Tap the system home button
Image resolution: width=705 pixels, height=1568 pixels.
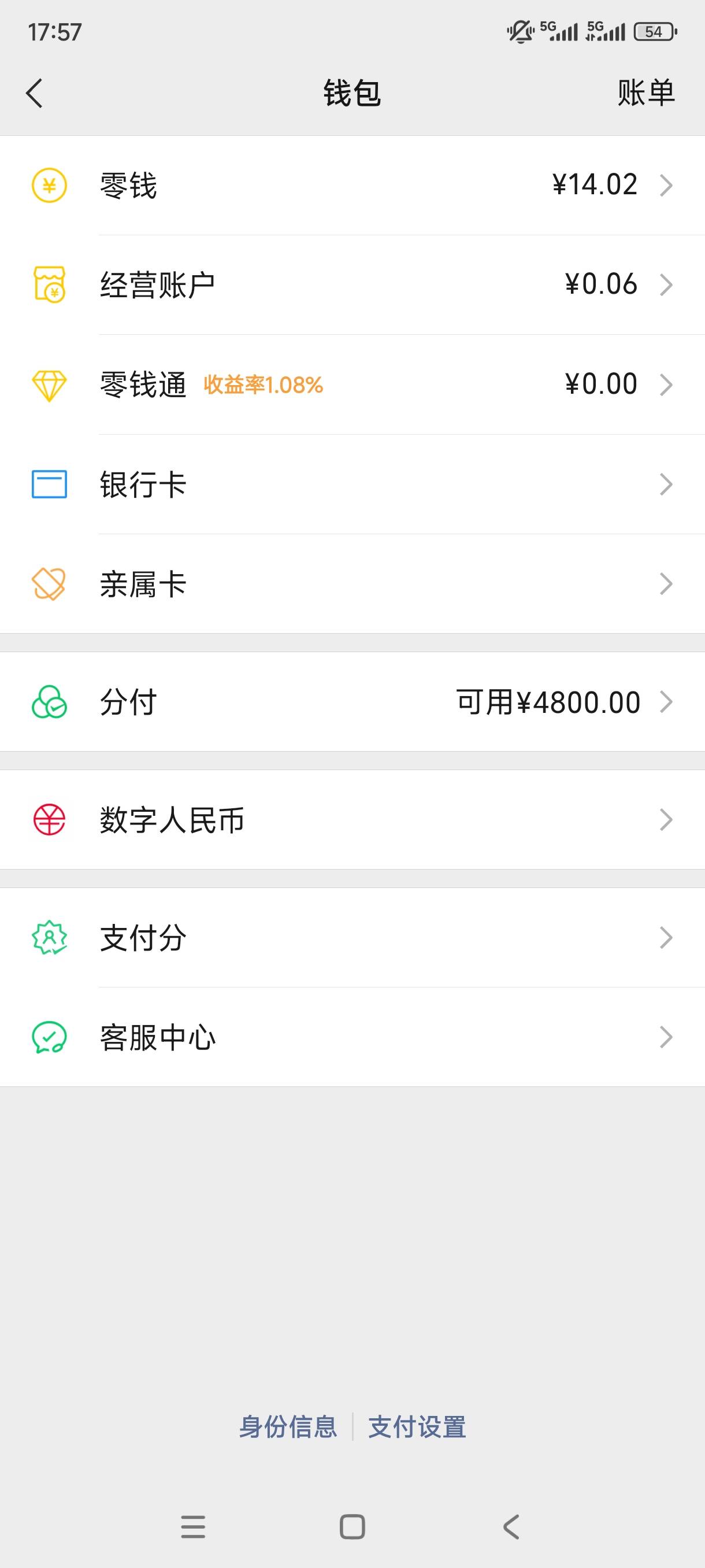(352, 1526)
